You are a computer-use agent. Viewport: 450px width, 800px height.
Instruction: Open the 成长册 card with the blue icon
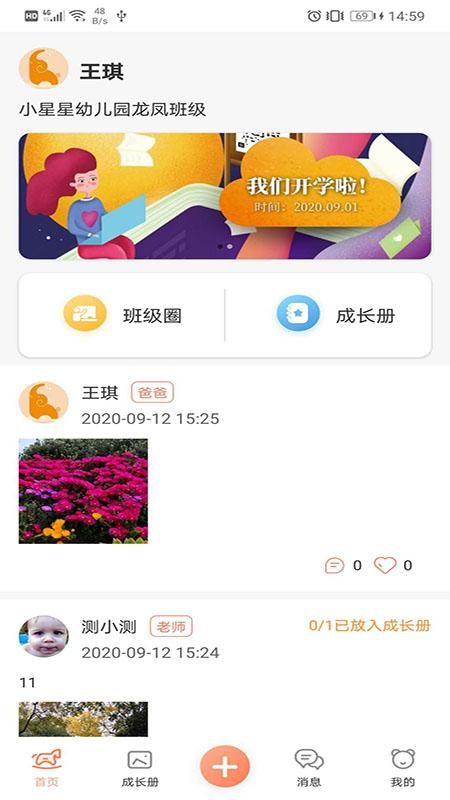[x=328, y=315]
